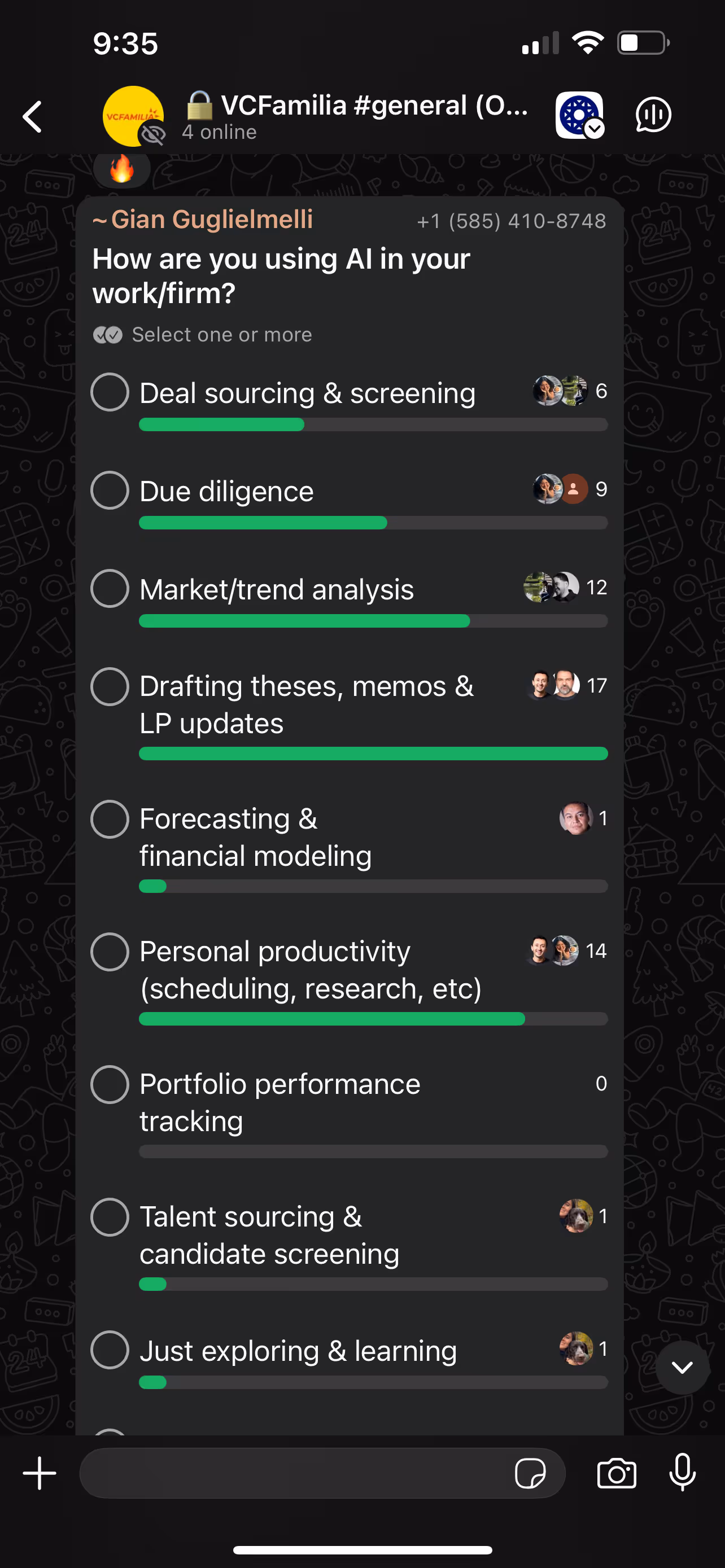Pick the Personal productivity option
The height and width of the screenshot is (1568, 725).
point(110,952)
